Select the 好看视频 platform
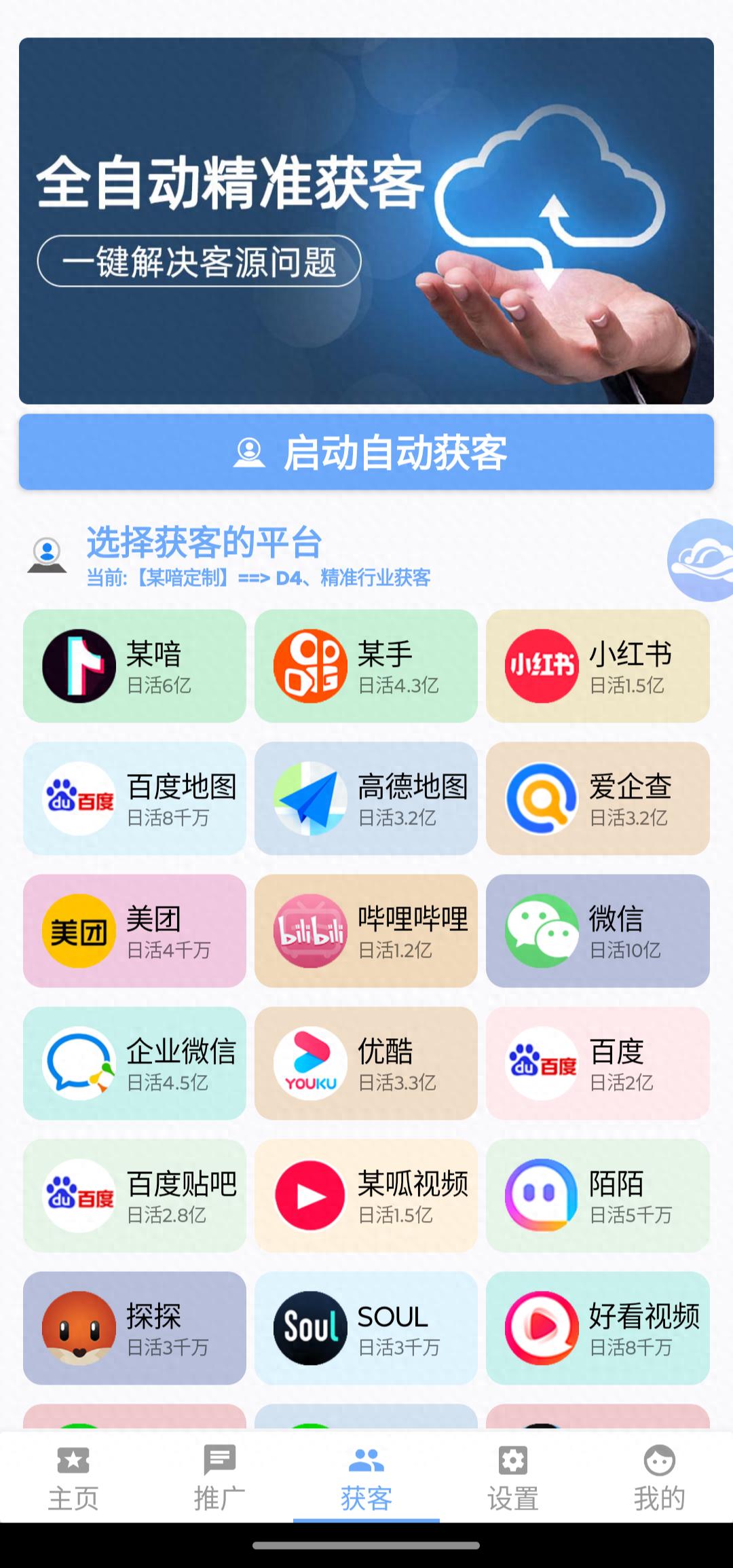The image size is (733, 1568). pos(597,1328)
